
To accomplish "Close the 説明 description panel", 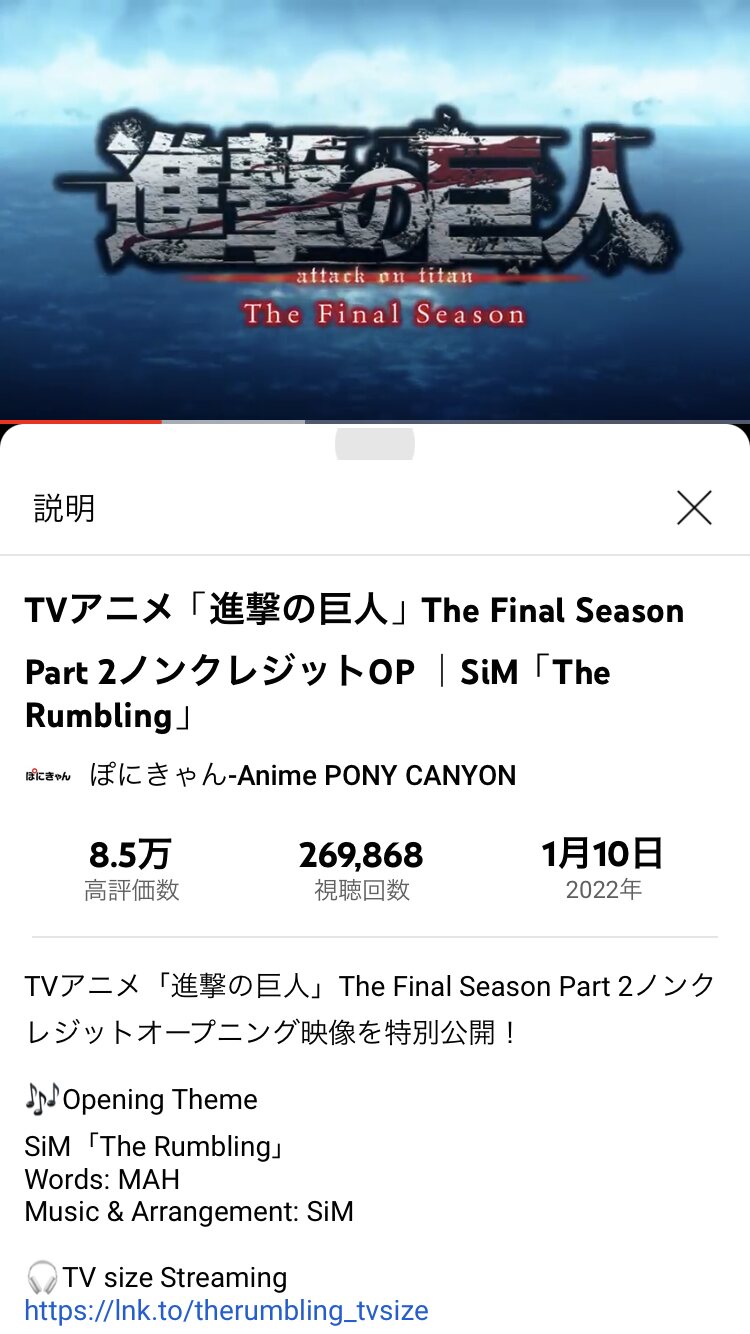I will tap(694, 508).
